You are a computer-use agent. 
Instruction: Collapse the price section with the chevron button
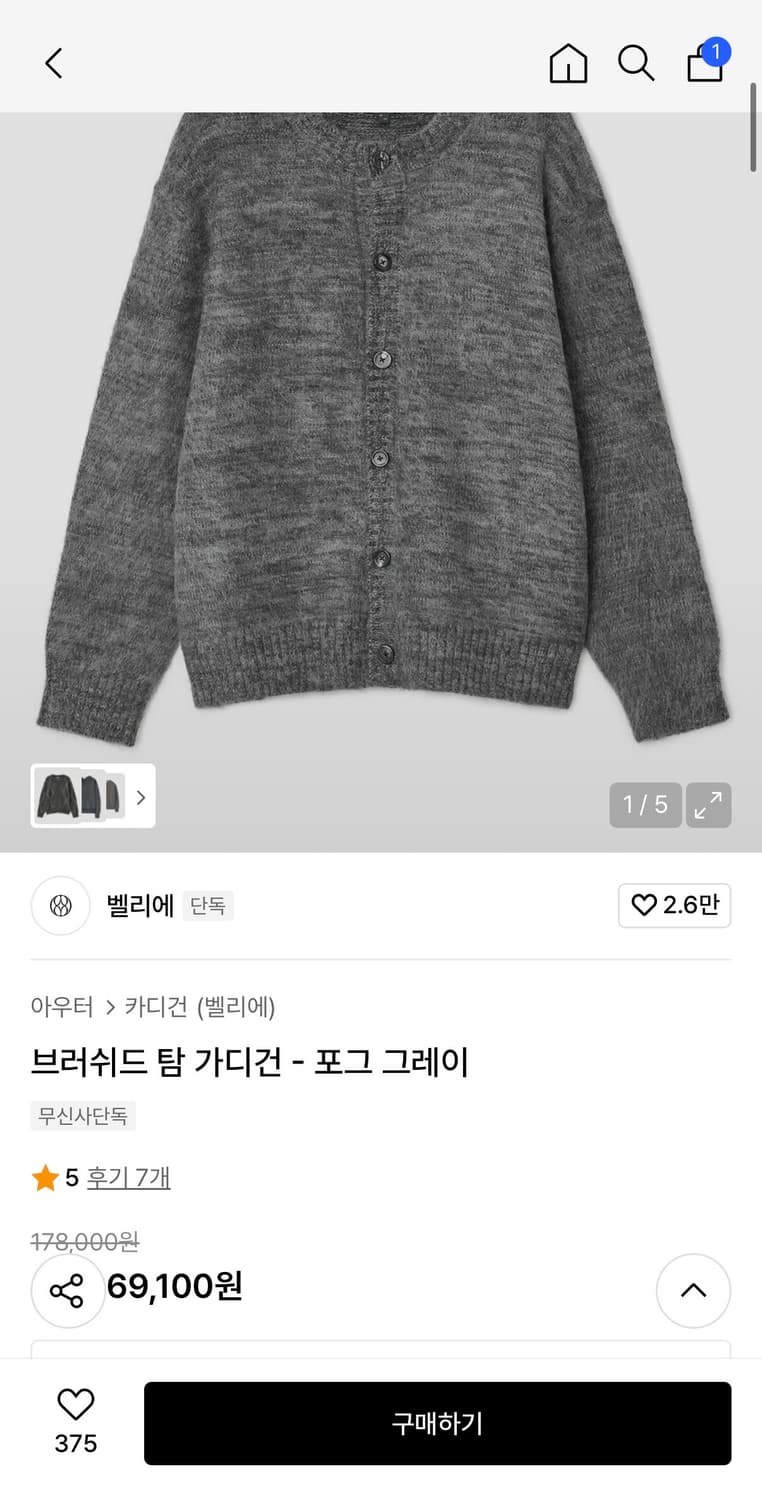[693, 1290]
